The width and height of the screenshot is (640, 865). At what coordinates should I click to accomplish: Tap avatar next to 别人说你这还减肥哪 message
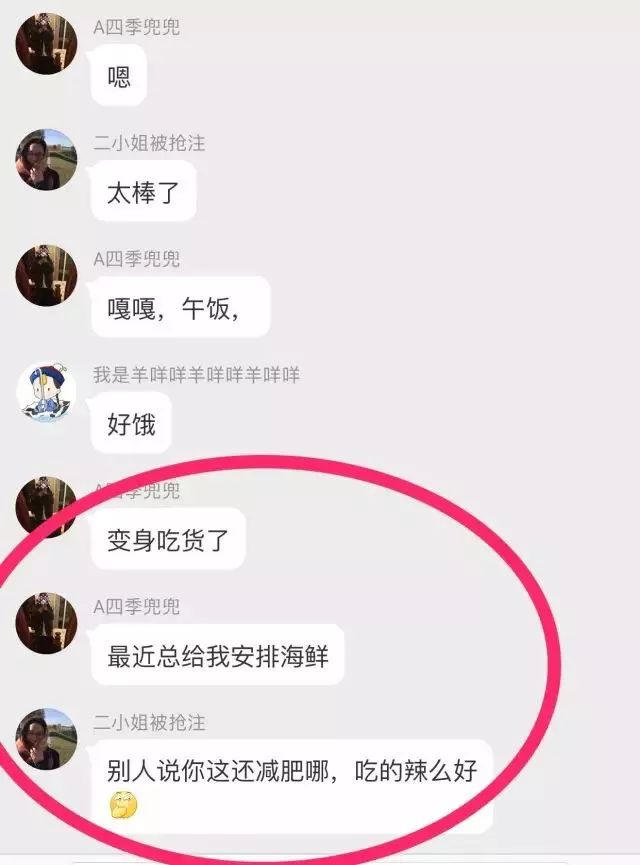[47, 739]
